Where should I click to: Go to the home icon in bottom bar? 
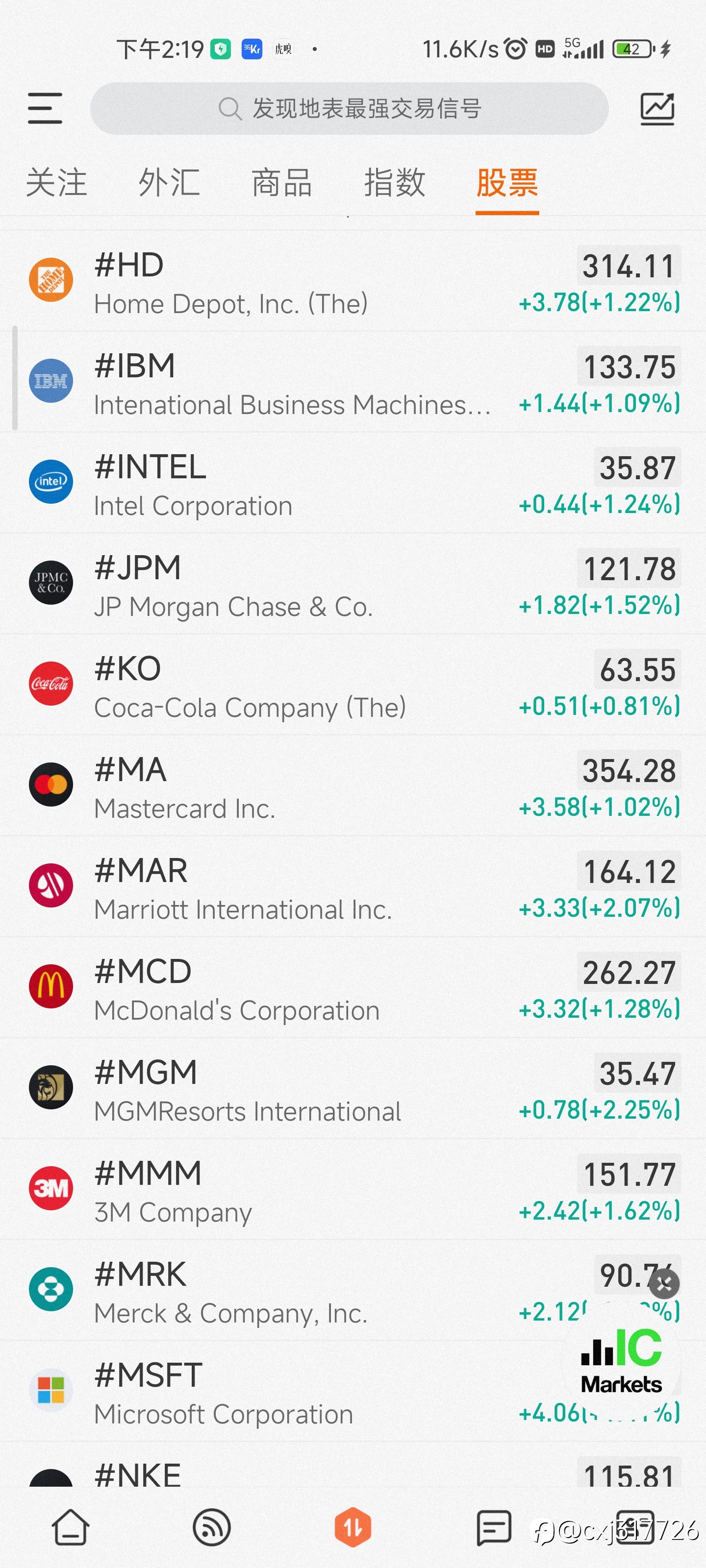coord(71,1527)
